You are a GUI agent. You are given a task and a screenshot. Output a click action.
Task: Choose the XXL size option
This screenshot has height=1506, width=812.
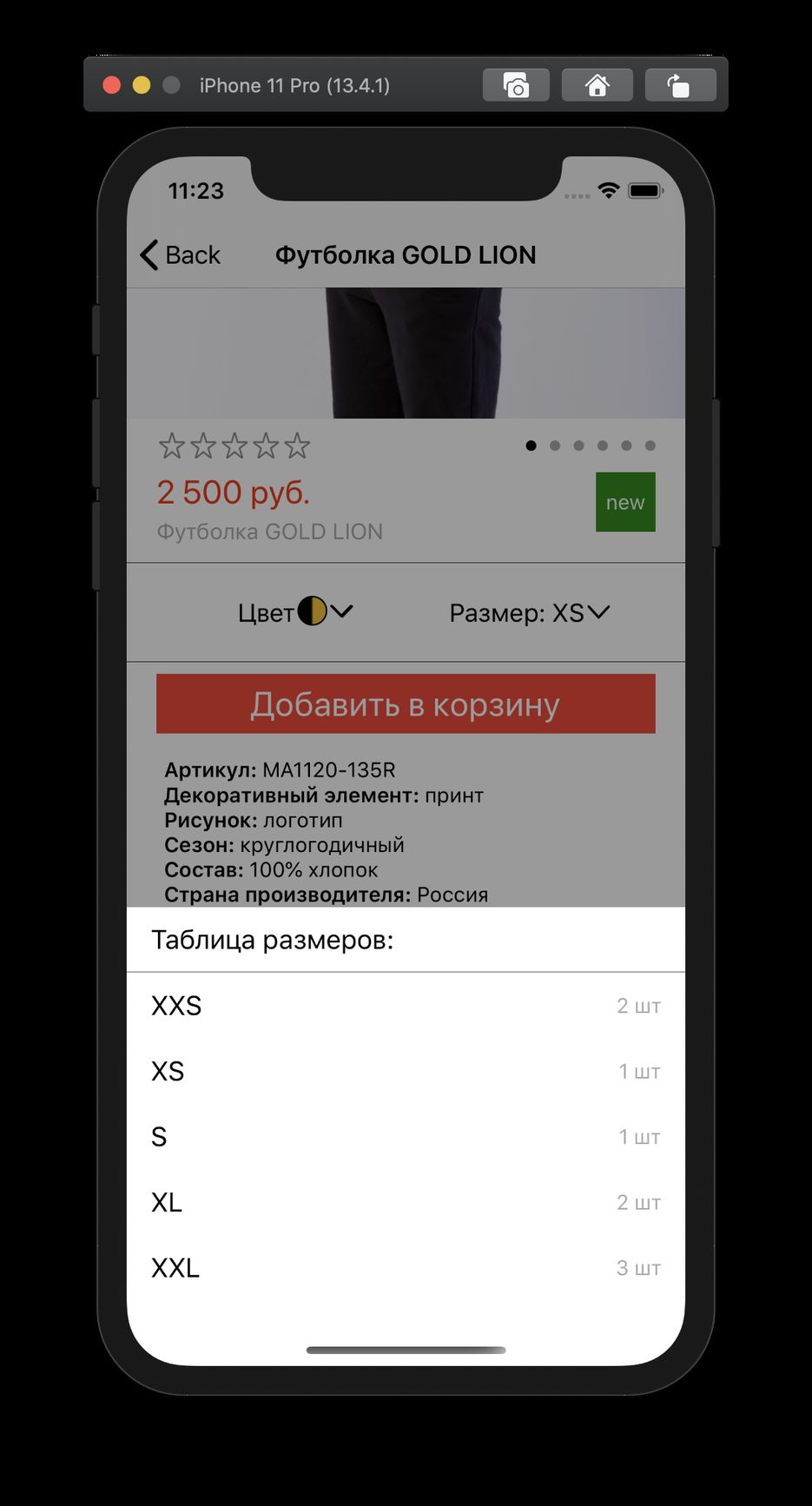[x=405, y=1268]
